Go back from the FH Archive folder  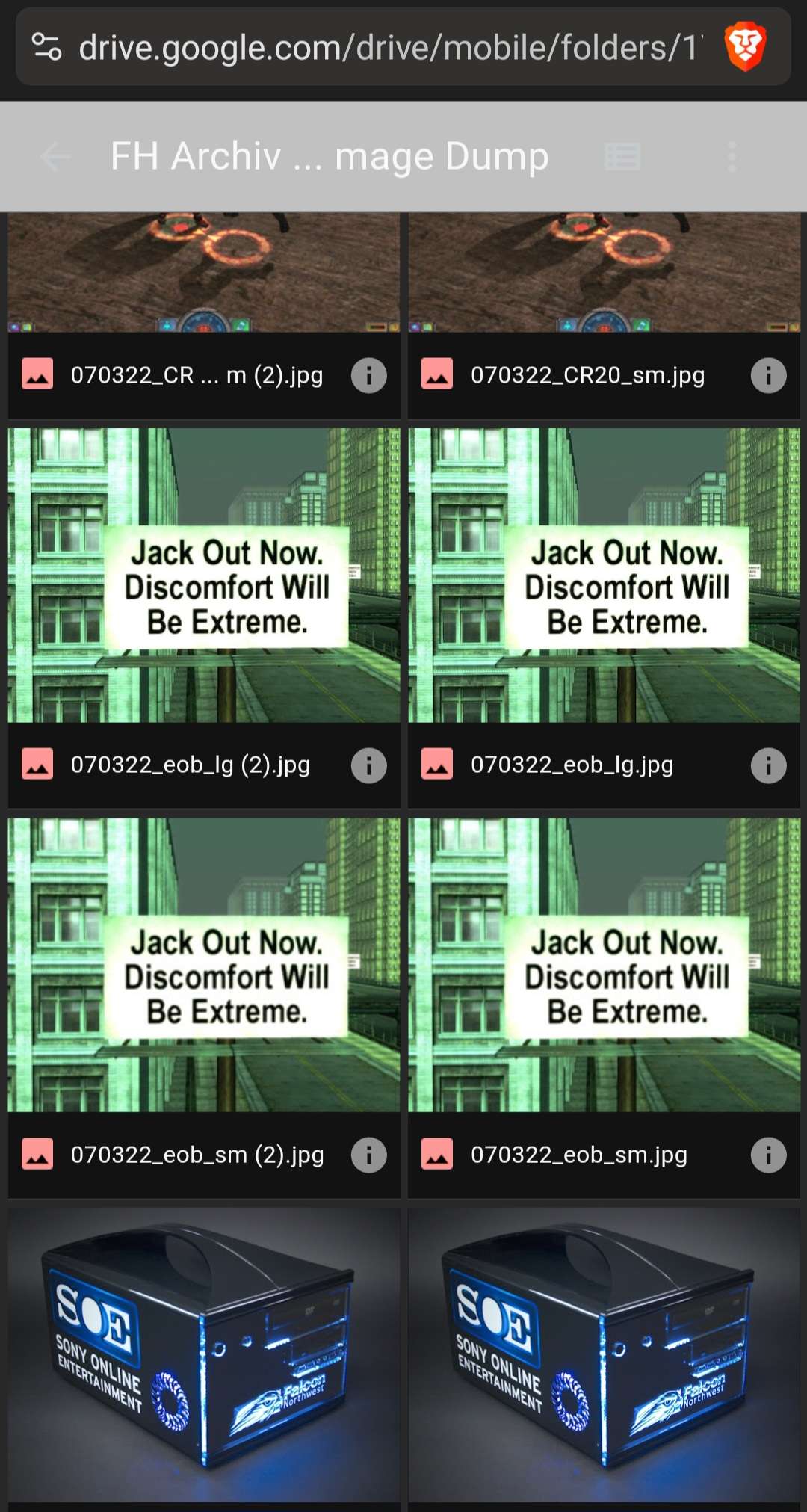pyautogui.click(x=55, y=157)
